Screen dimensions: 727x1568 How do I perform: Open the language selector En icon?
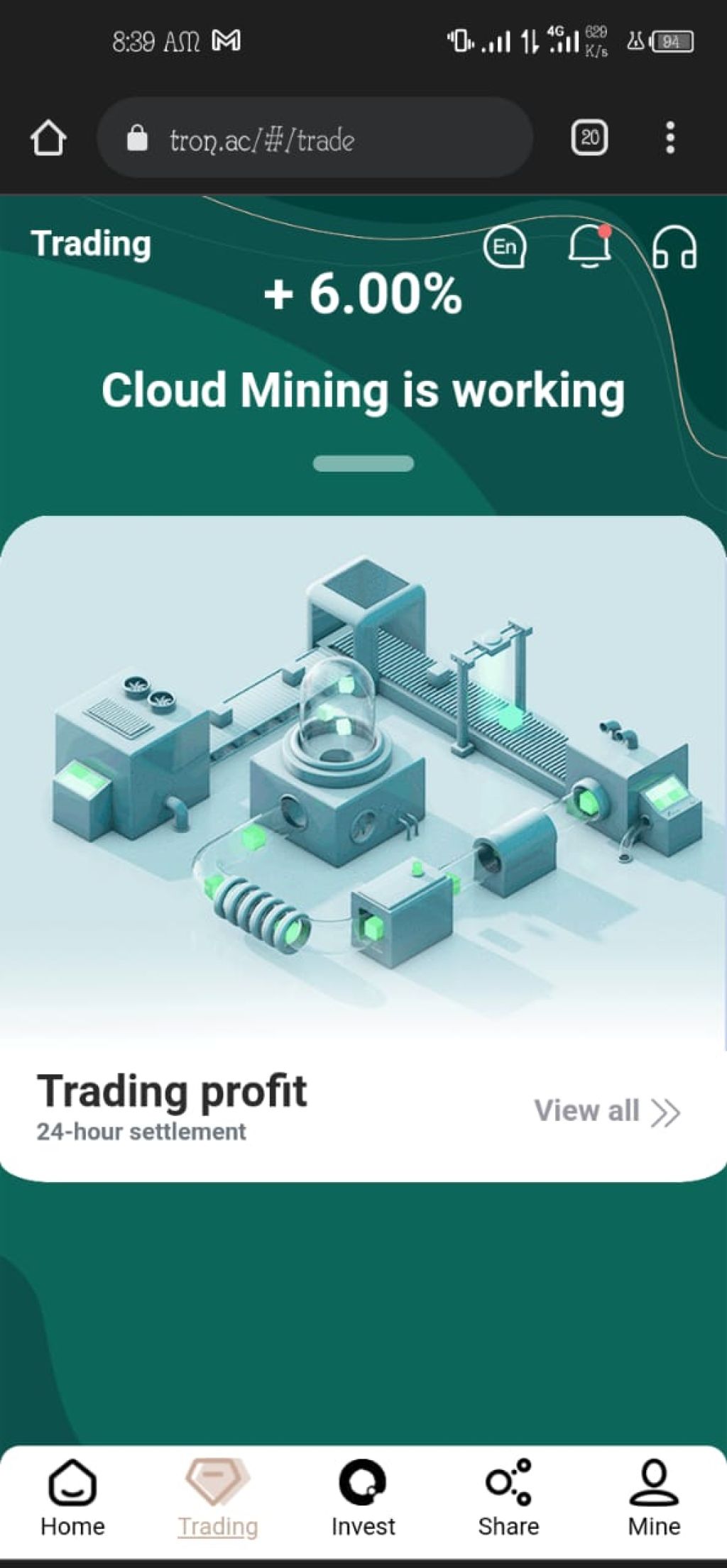pos(504,247)
